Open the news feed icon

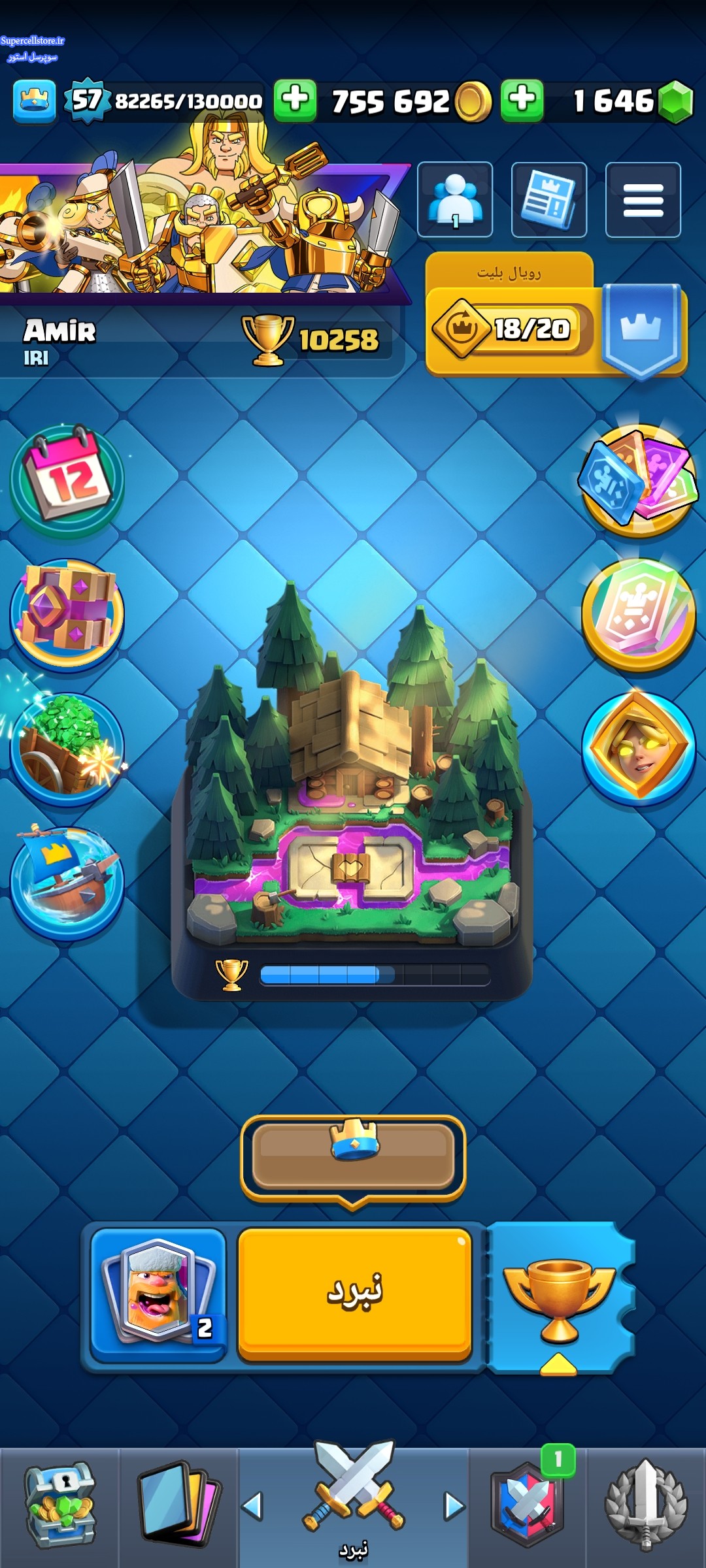(548, 200)
